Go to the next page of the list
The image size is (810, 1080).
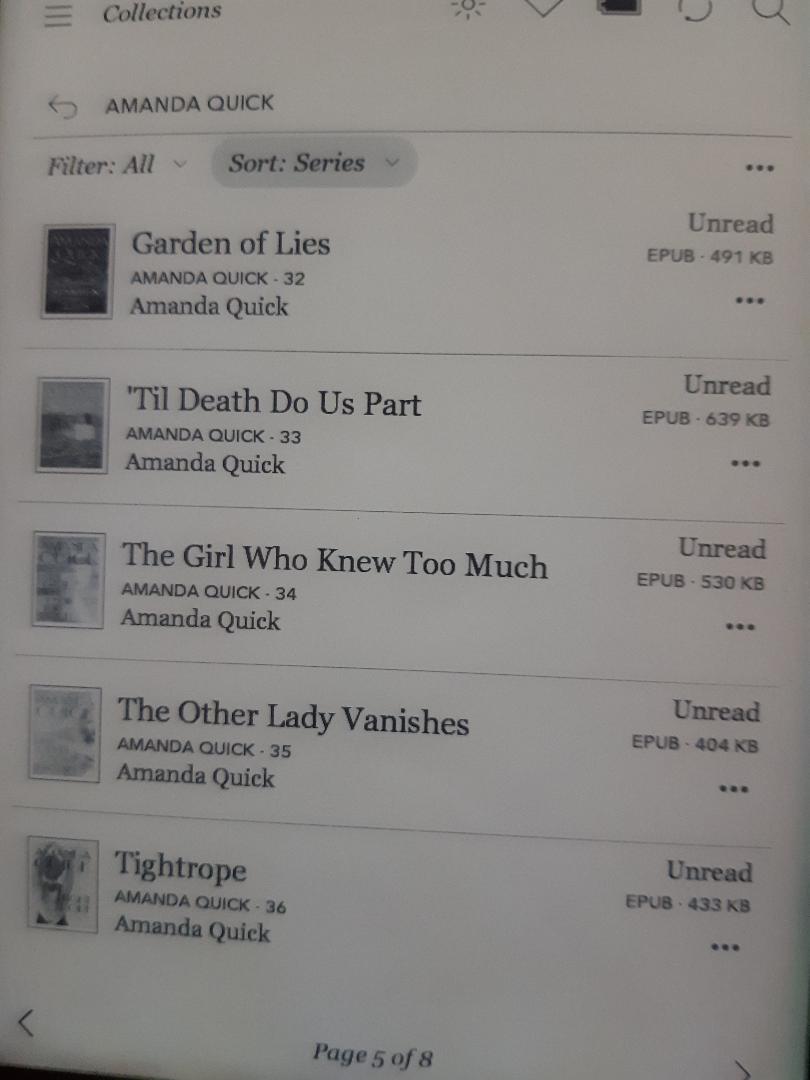click(x=742, y=1068)
